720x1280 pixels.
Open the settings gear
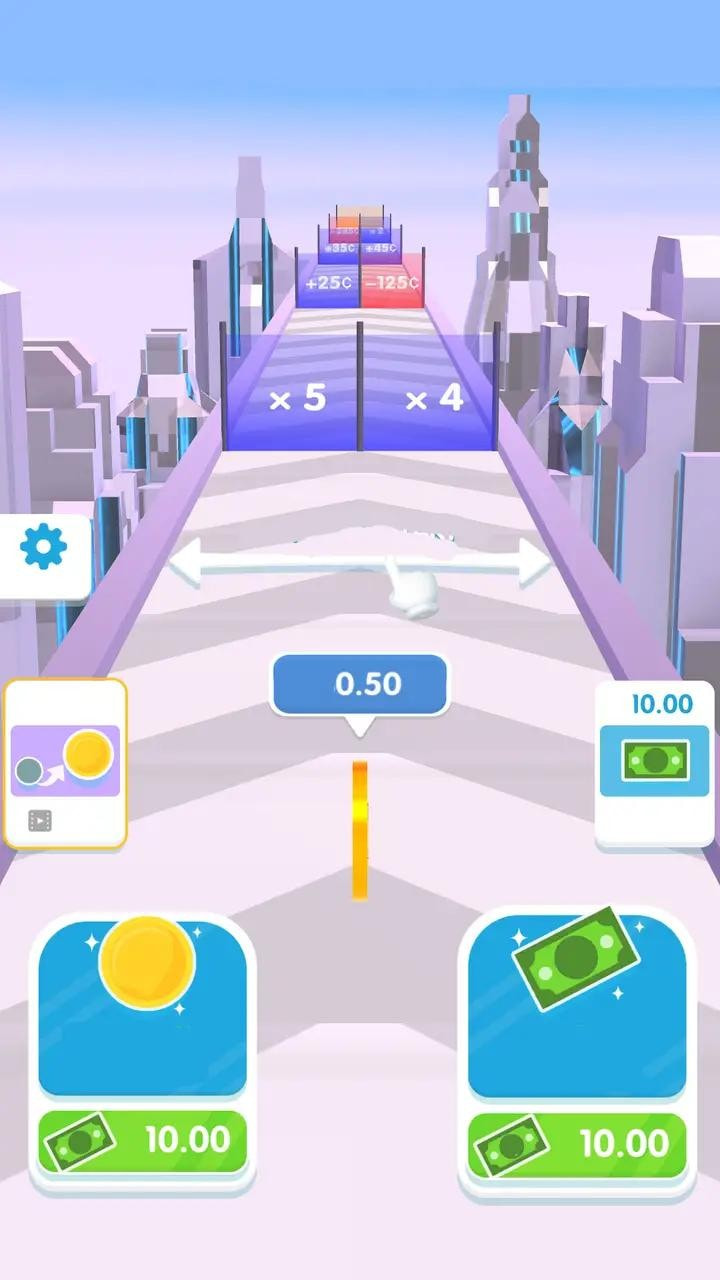point(43,547)
